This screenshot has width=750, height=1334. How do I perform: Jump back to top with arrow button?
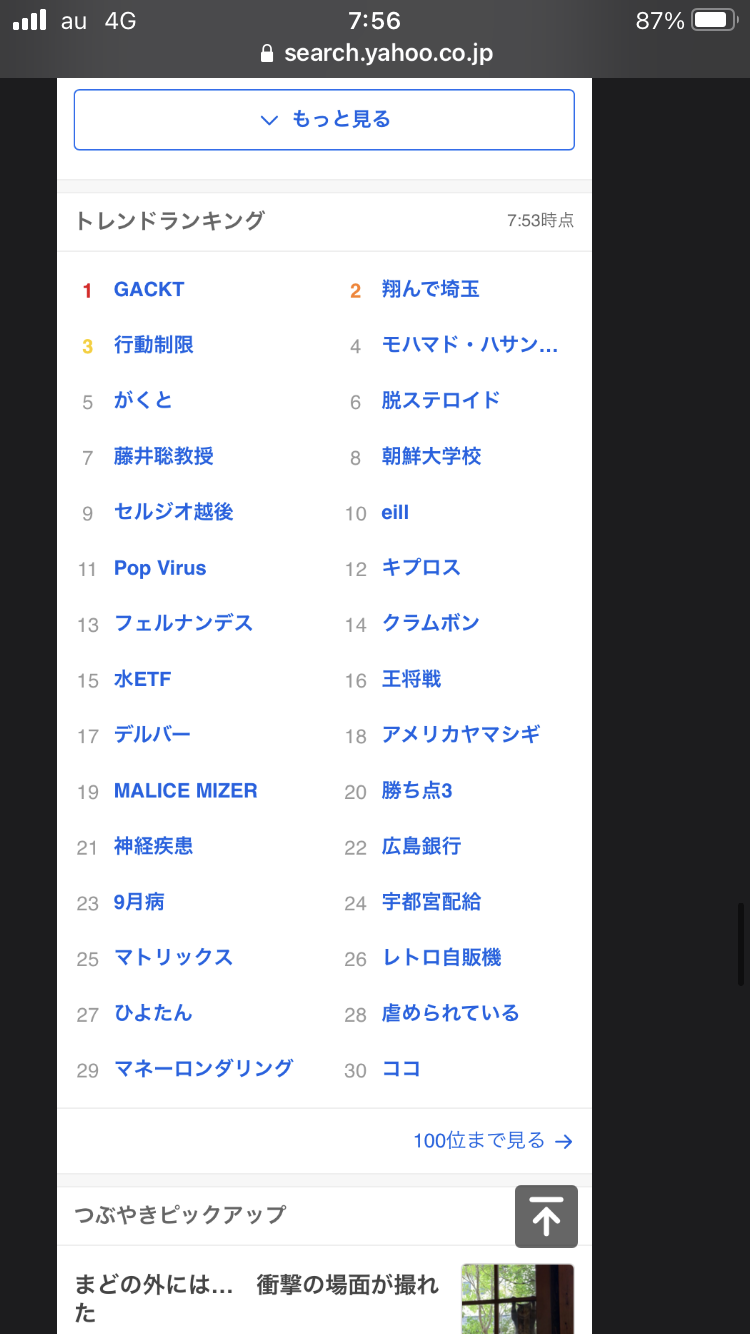tap(546, 1216)
